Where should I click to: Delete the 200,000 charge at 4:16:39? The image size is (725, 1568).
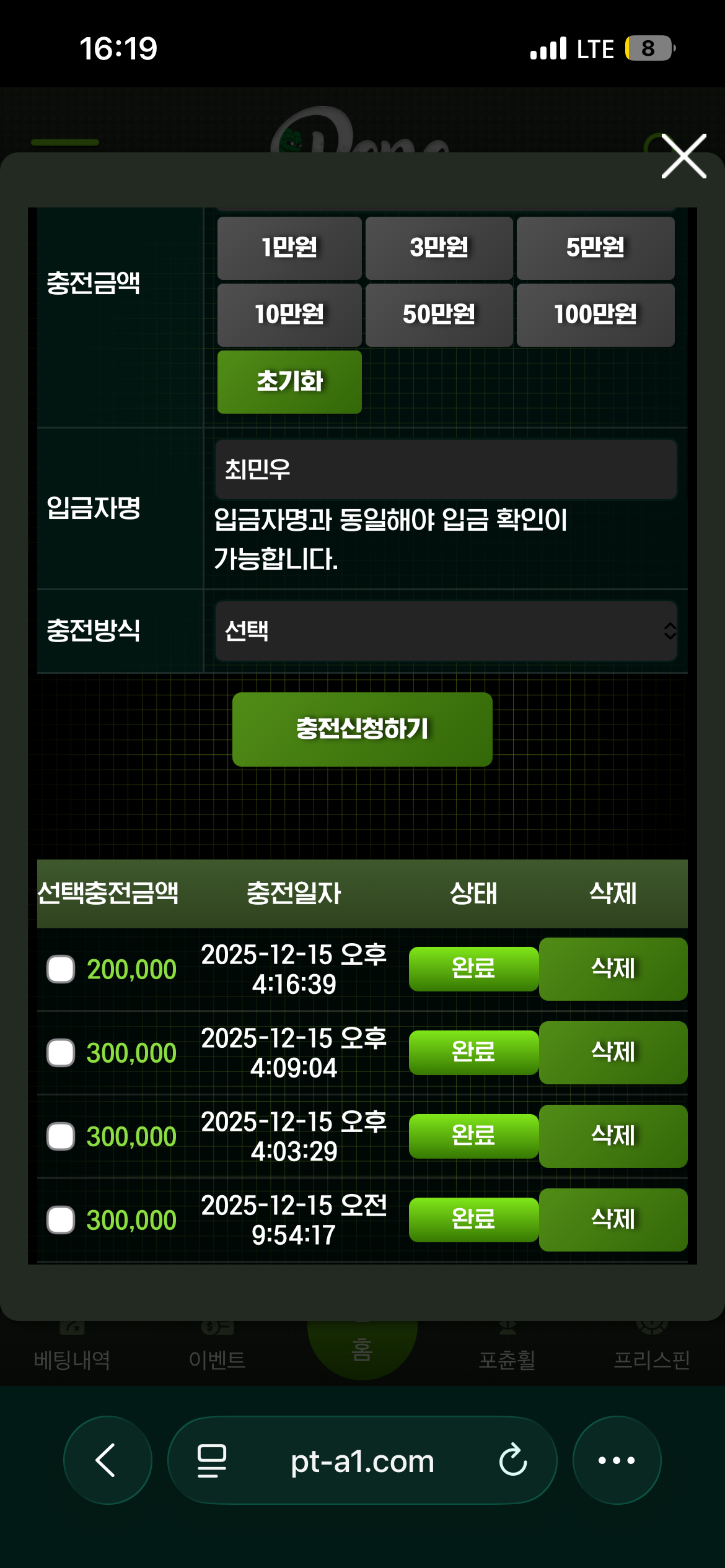(x=612, y=969)
